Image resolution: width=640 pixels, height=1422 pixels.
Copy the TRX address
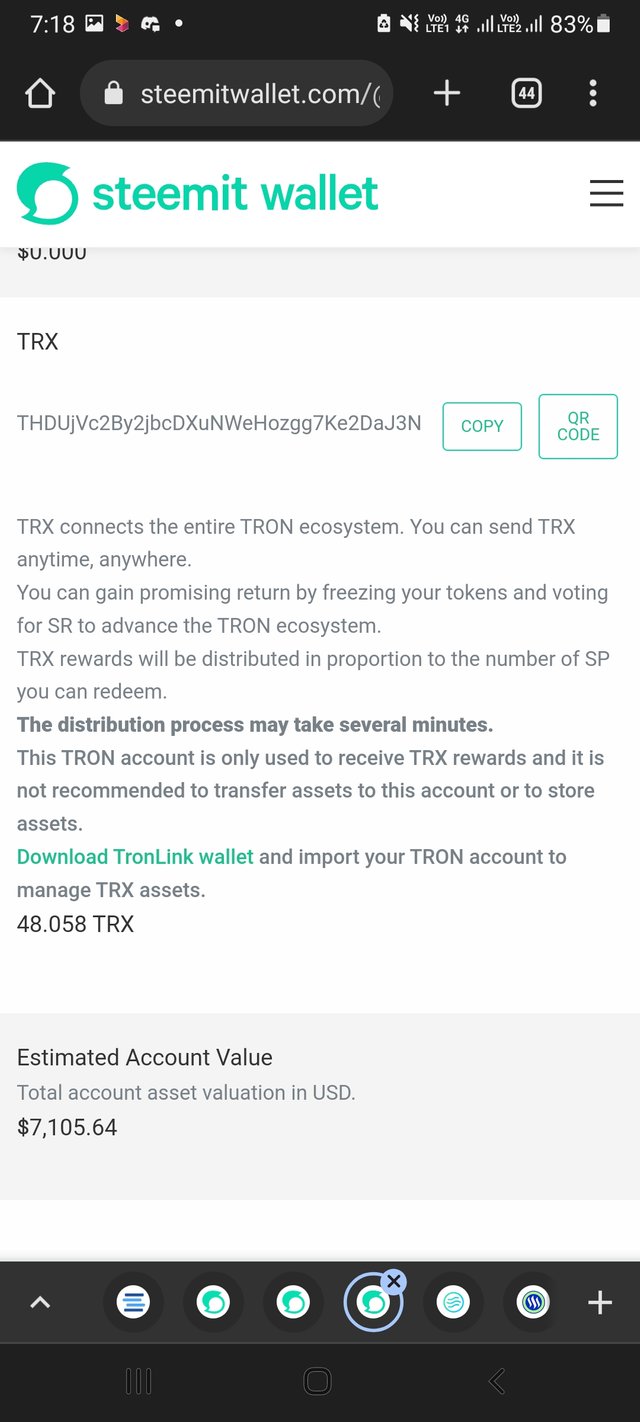[x=482, y=426]
